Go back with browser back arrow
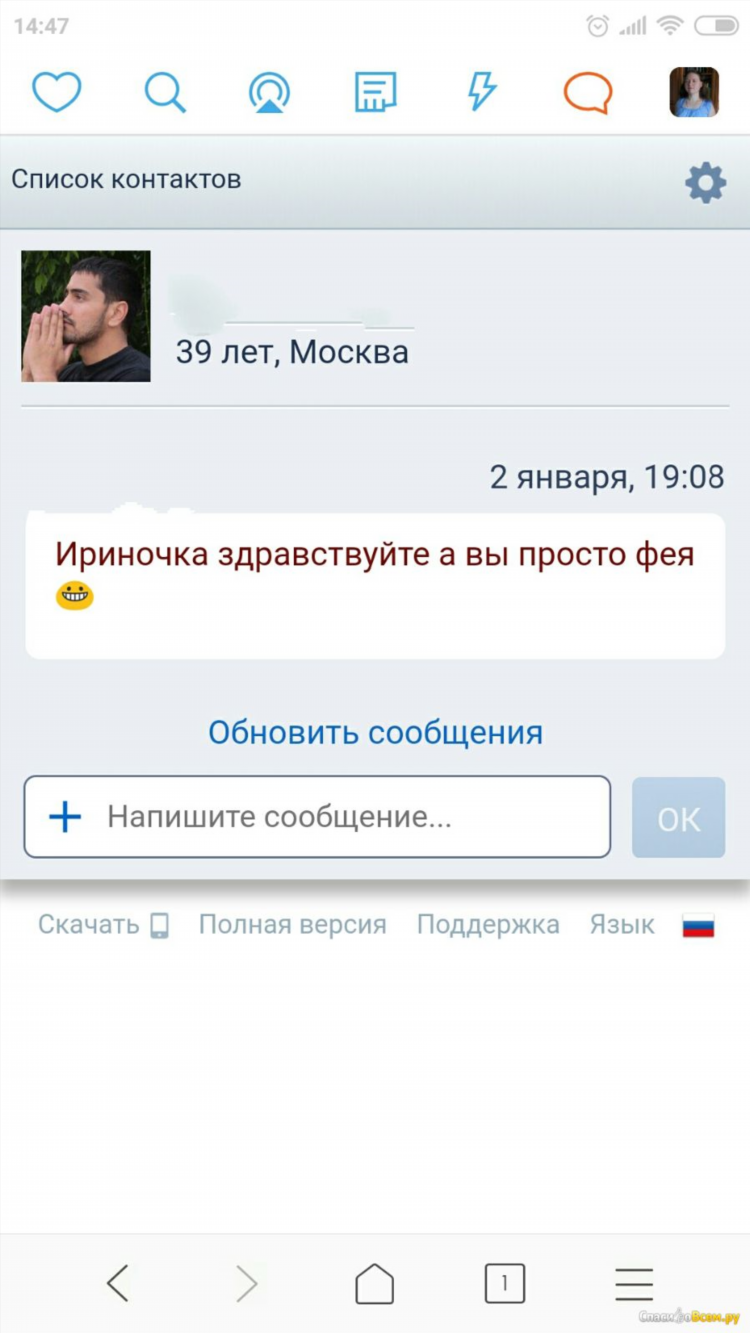The image size is (750, 1333). point(118,1283)
